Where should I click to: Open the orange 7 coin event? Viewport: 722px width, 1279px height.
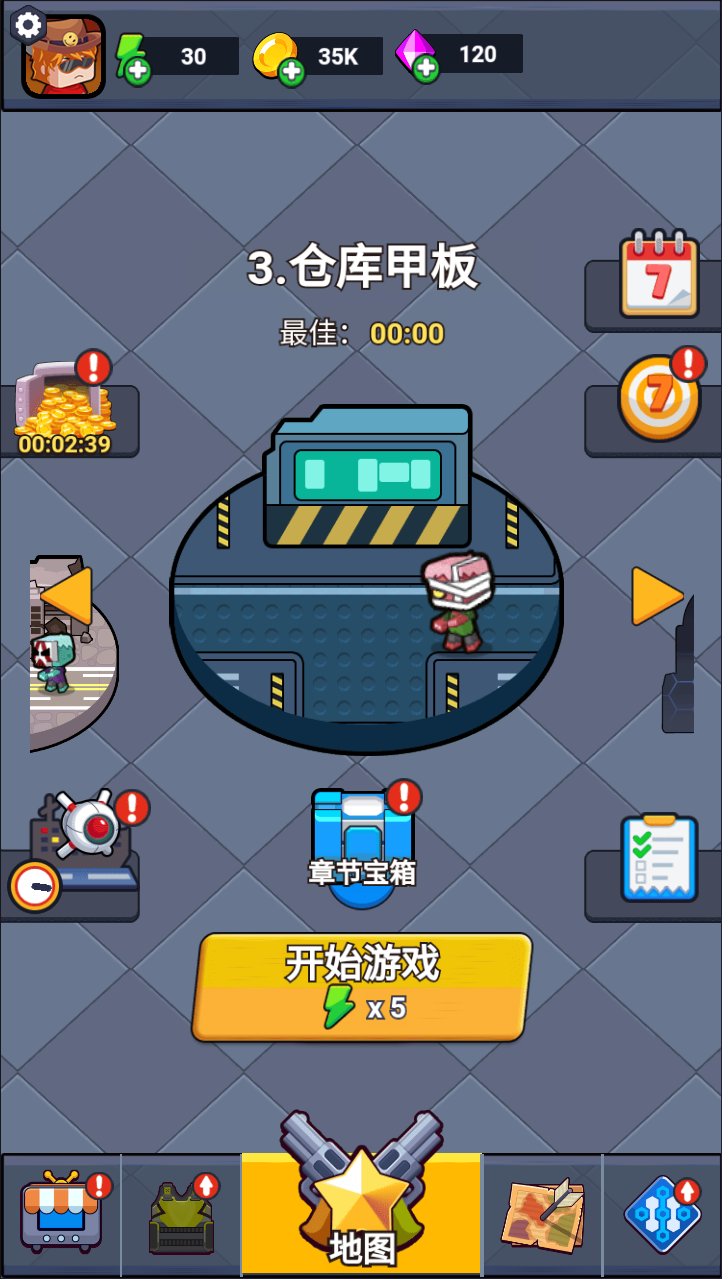click(x=658, y=398)
